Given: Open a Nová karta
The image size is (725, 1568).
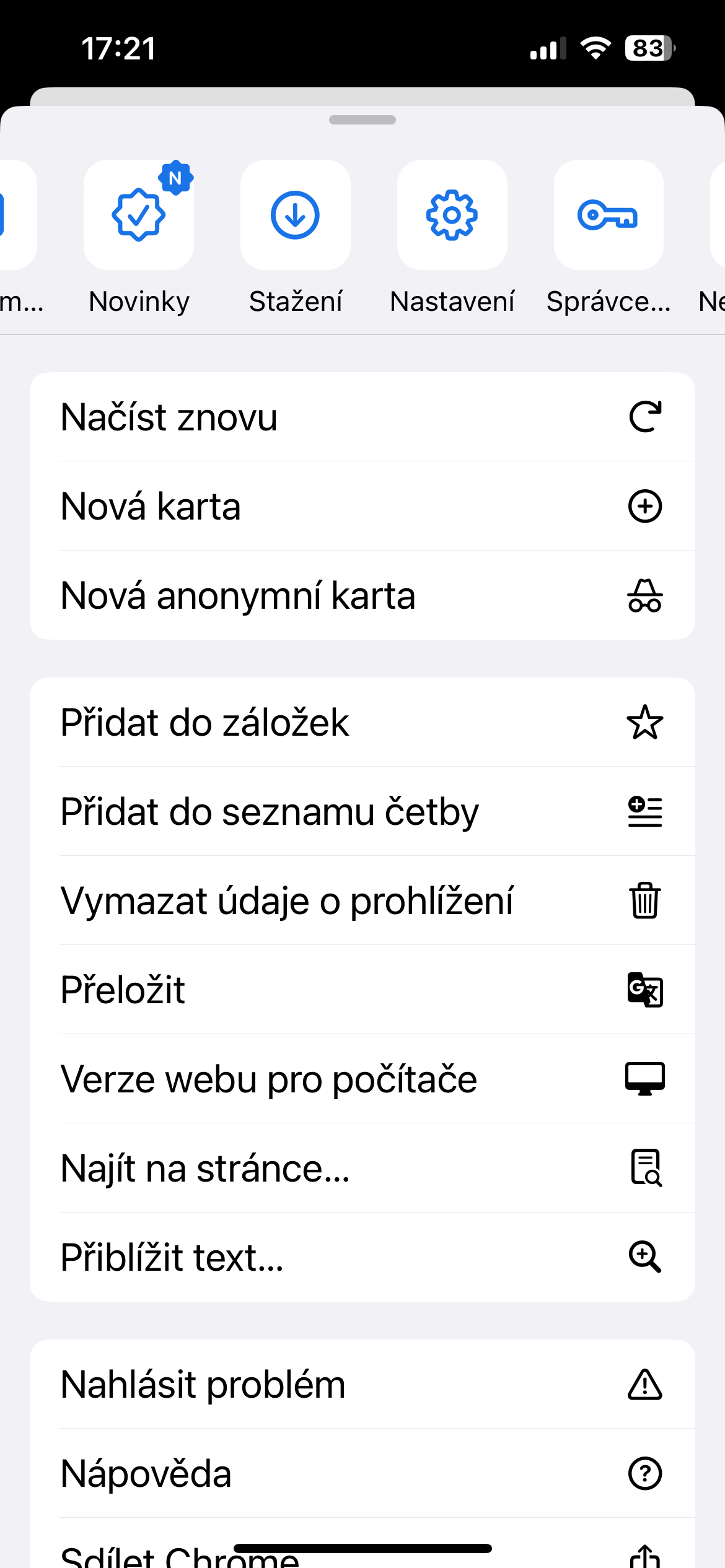Looking at the screenshot, I should pyautogui.click(x=362, y=506).
